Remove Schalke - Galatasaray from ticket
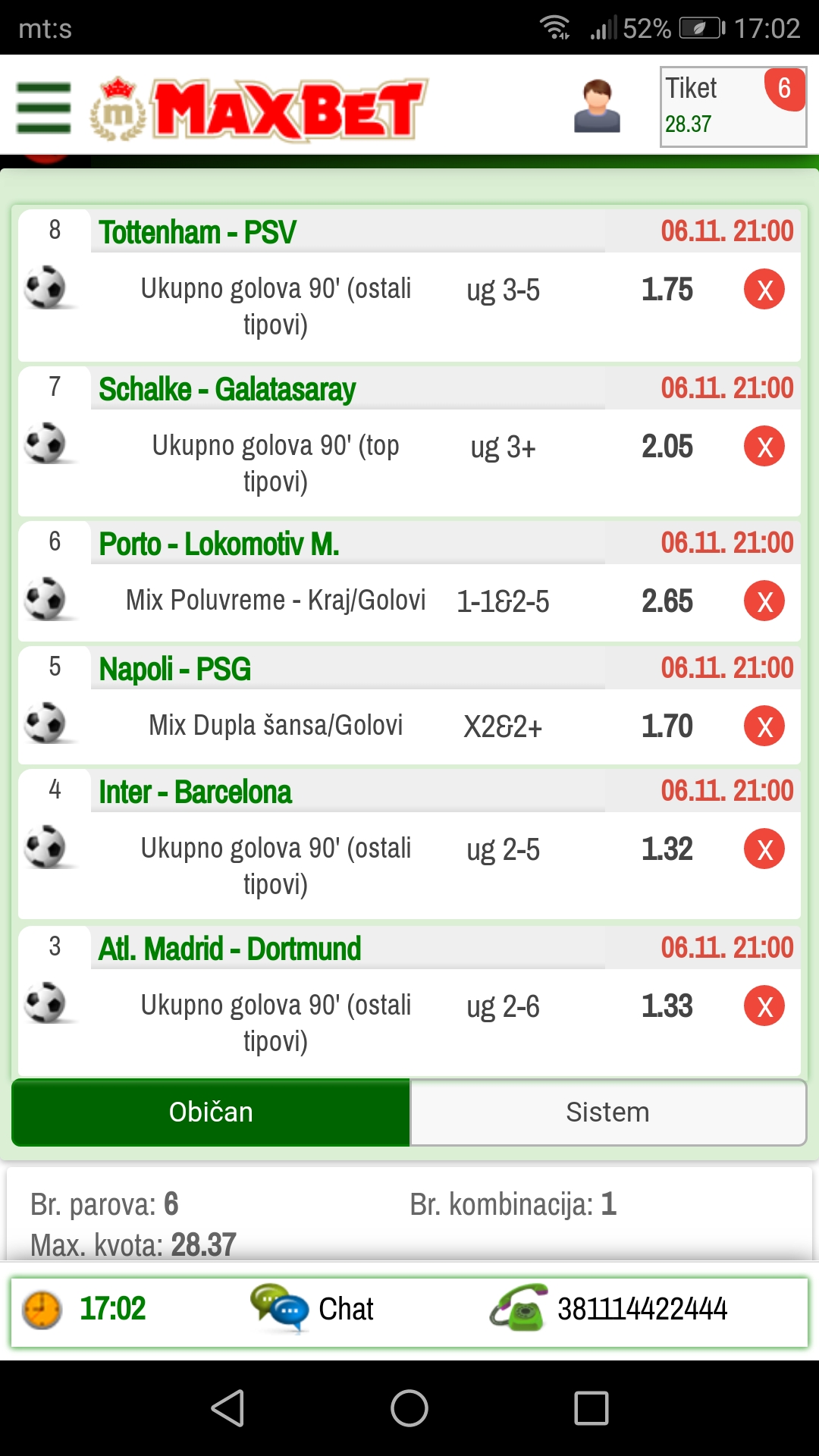Viewport: 819px width, 1456px height. point(764,447)
